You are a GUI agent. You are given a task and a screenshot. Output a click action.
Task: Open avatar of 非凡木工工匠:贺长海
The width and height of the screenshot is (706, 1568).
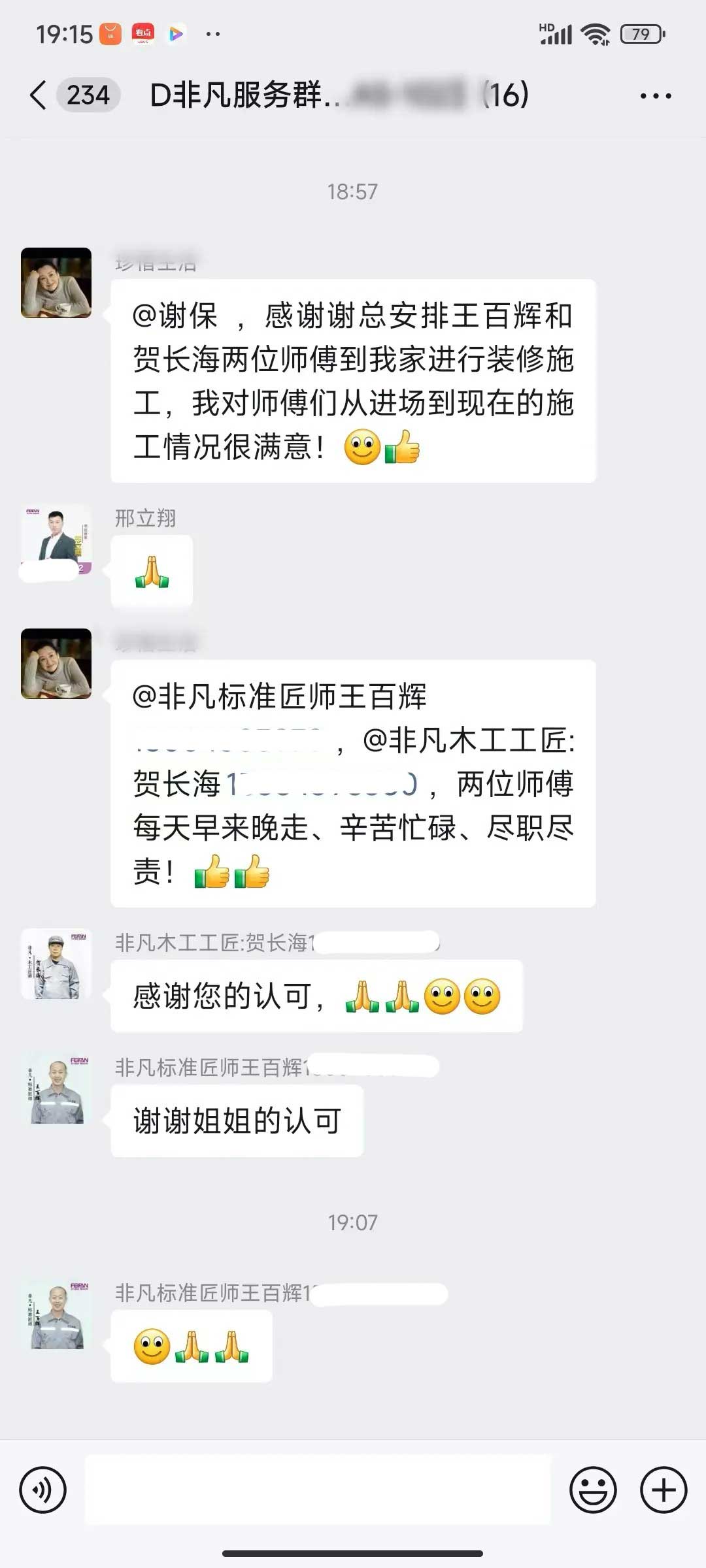[x=56, y=964]
